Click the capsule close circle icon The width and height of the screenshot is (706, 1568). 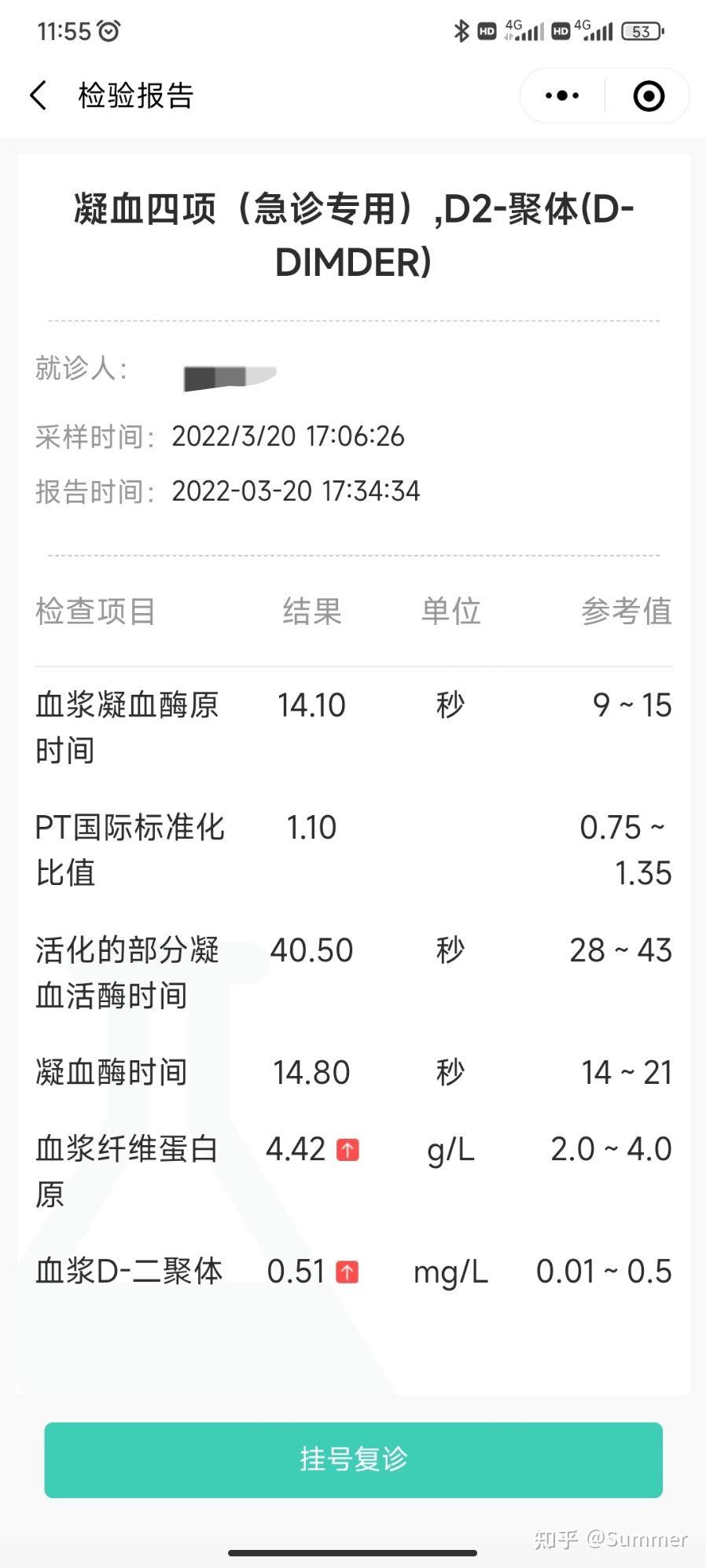coord(647,94)
